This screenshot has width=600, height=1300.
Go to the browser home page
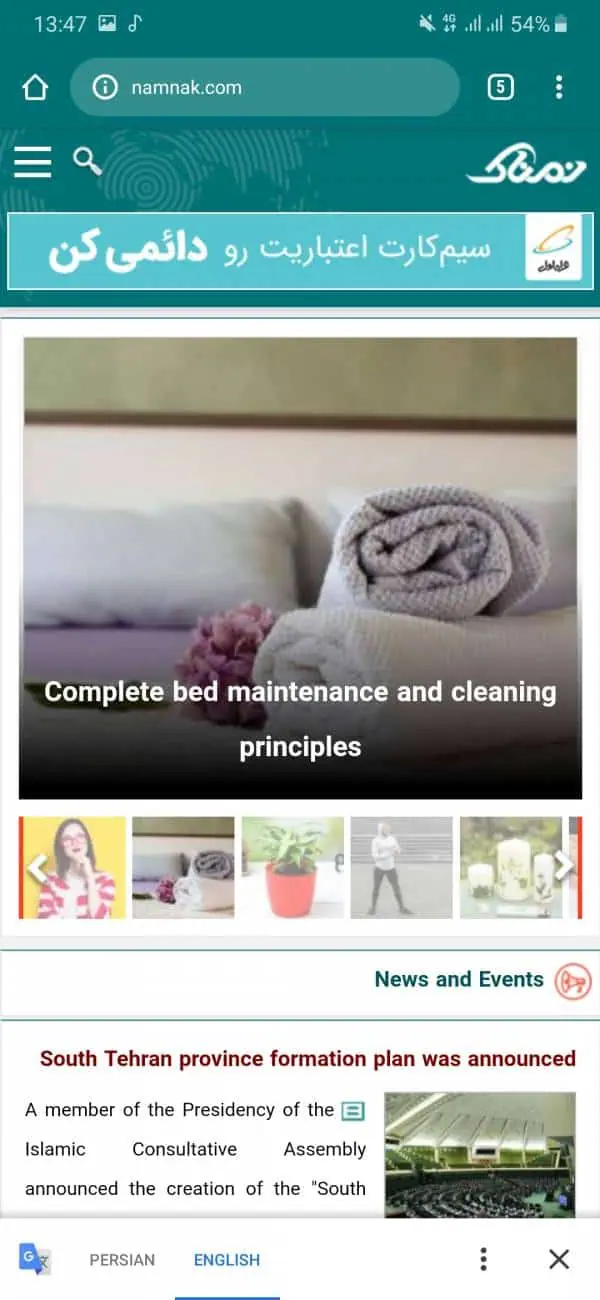(x=35, y=88)
